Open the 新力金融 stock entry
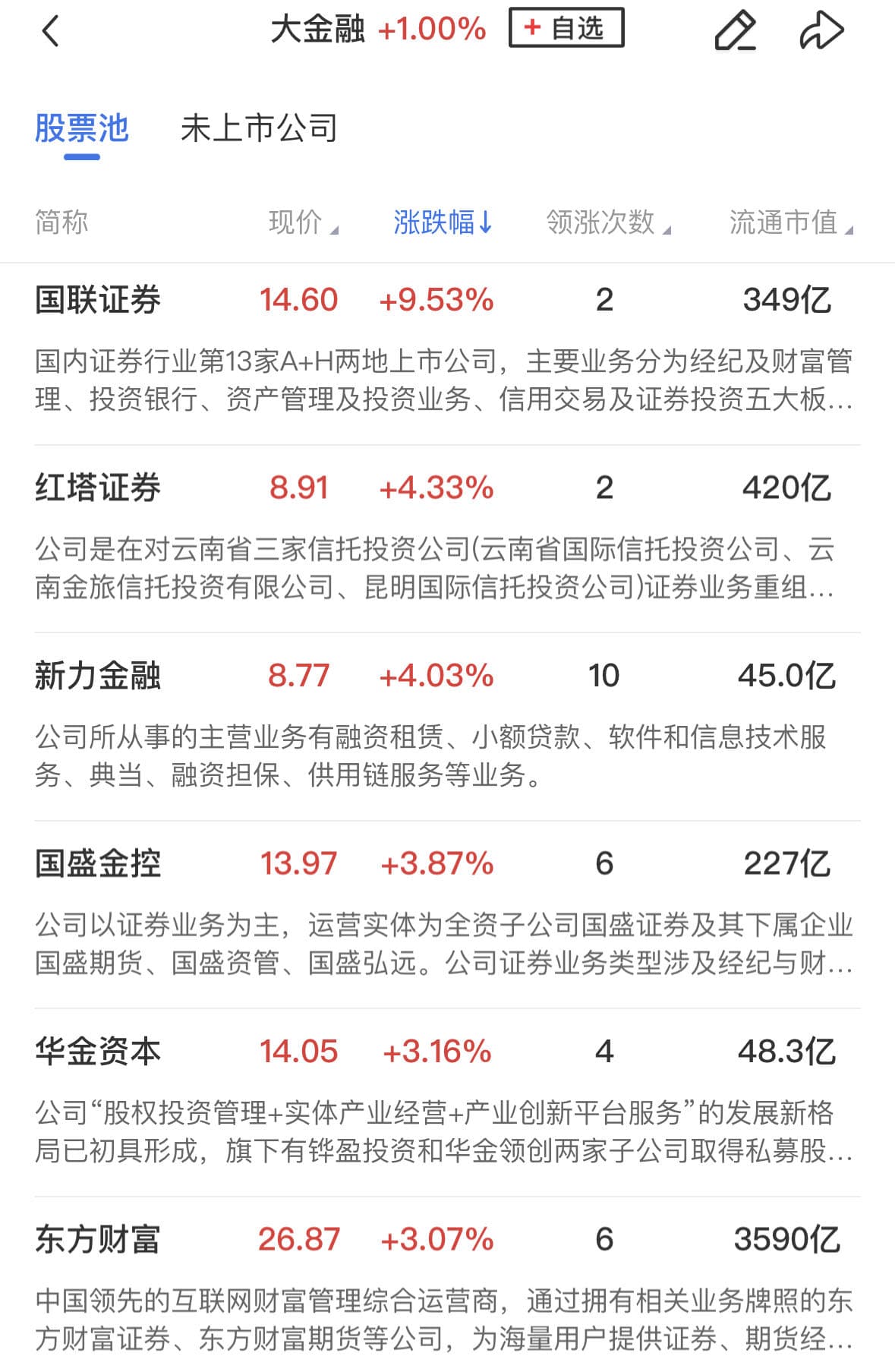 click(x=98, y=676)
